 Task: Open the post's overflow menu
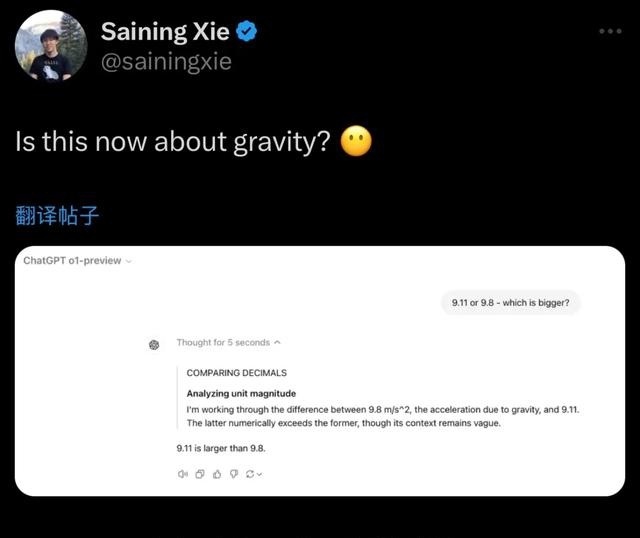[610, 31]
